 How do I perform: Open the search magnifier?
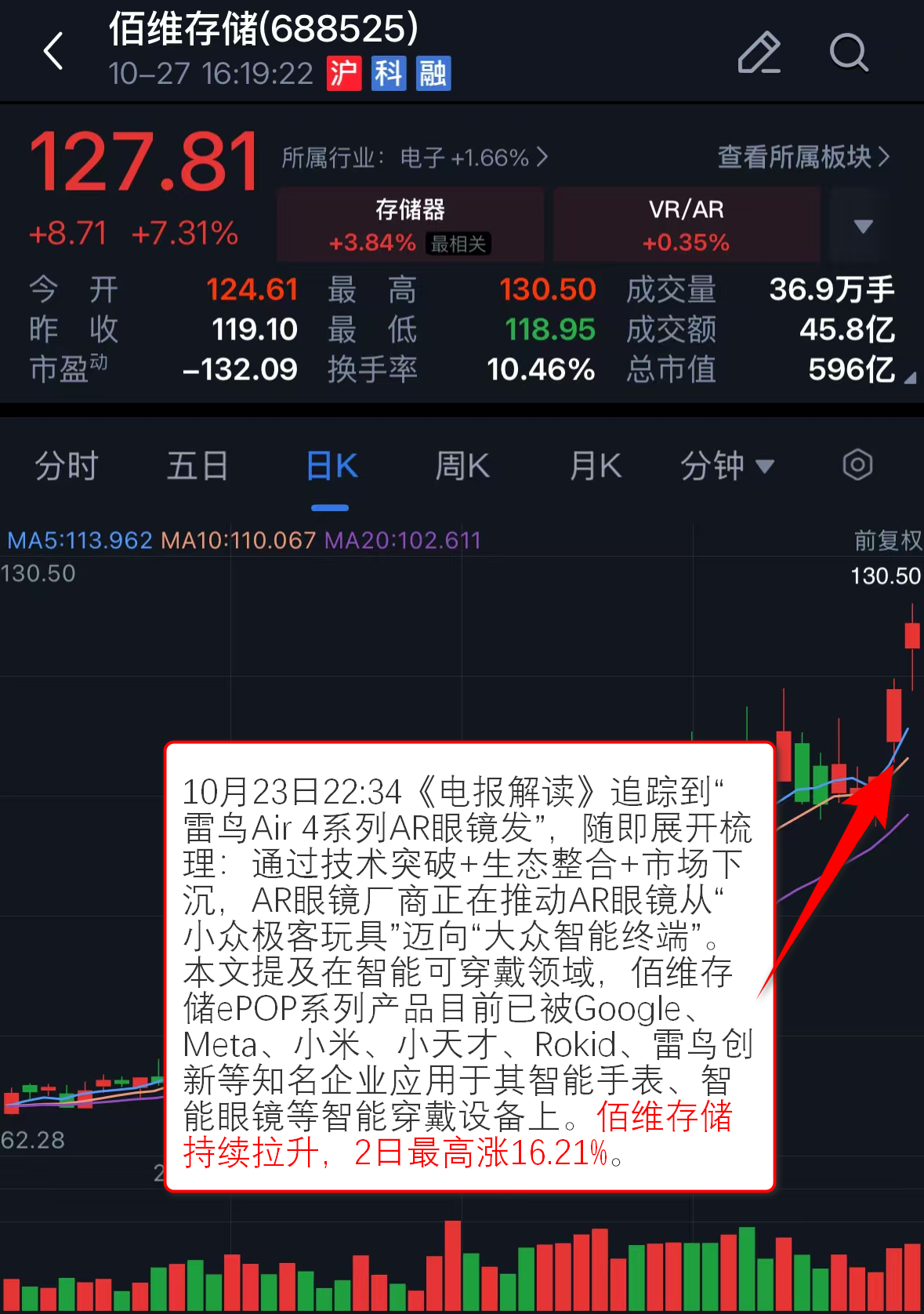pyautogui.click(x=849, y=53)
